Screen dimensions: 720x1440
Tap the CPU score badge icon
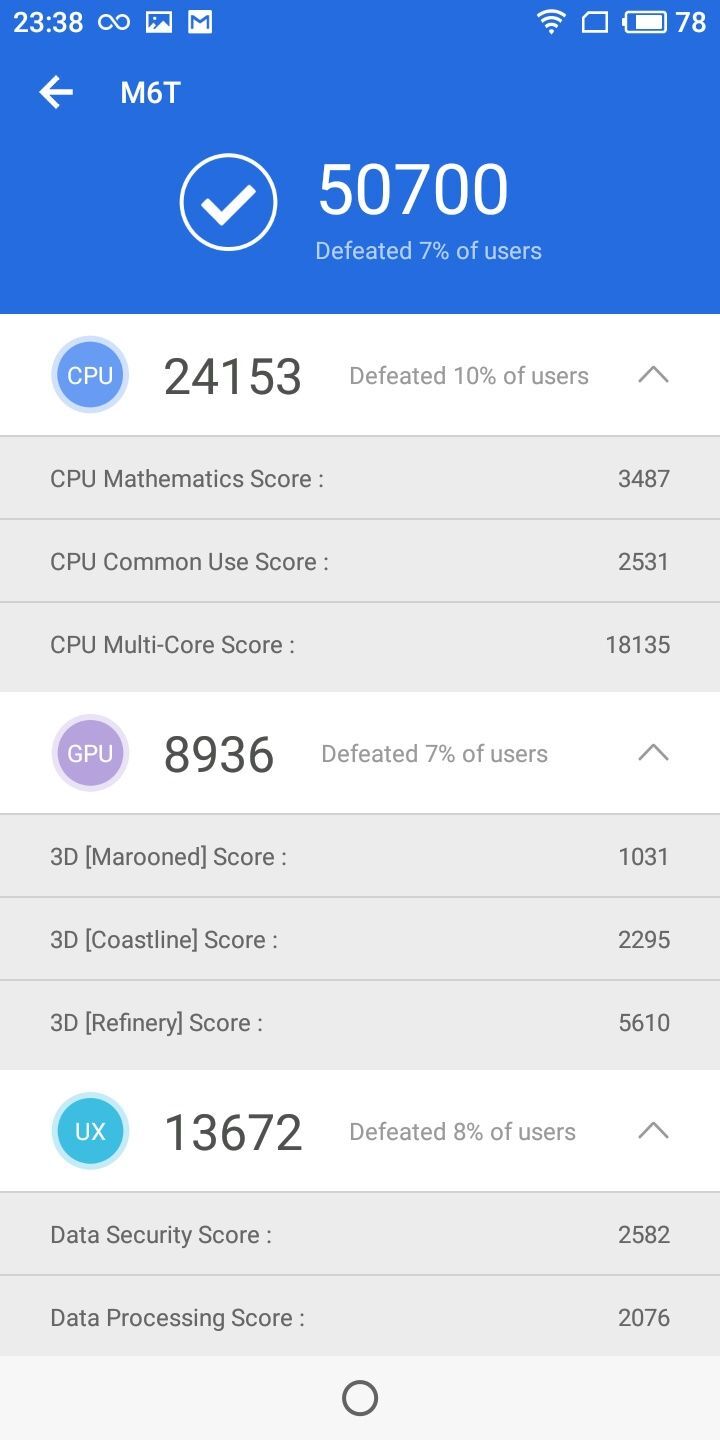[x=90, y=375]
